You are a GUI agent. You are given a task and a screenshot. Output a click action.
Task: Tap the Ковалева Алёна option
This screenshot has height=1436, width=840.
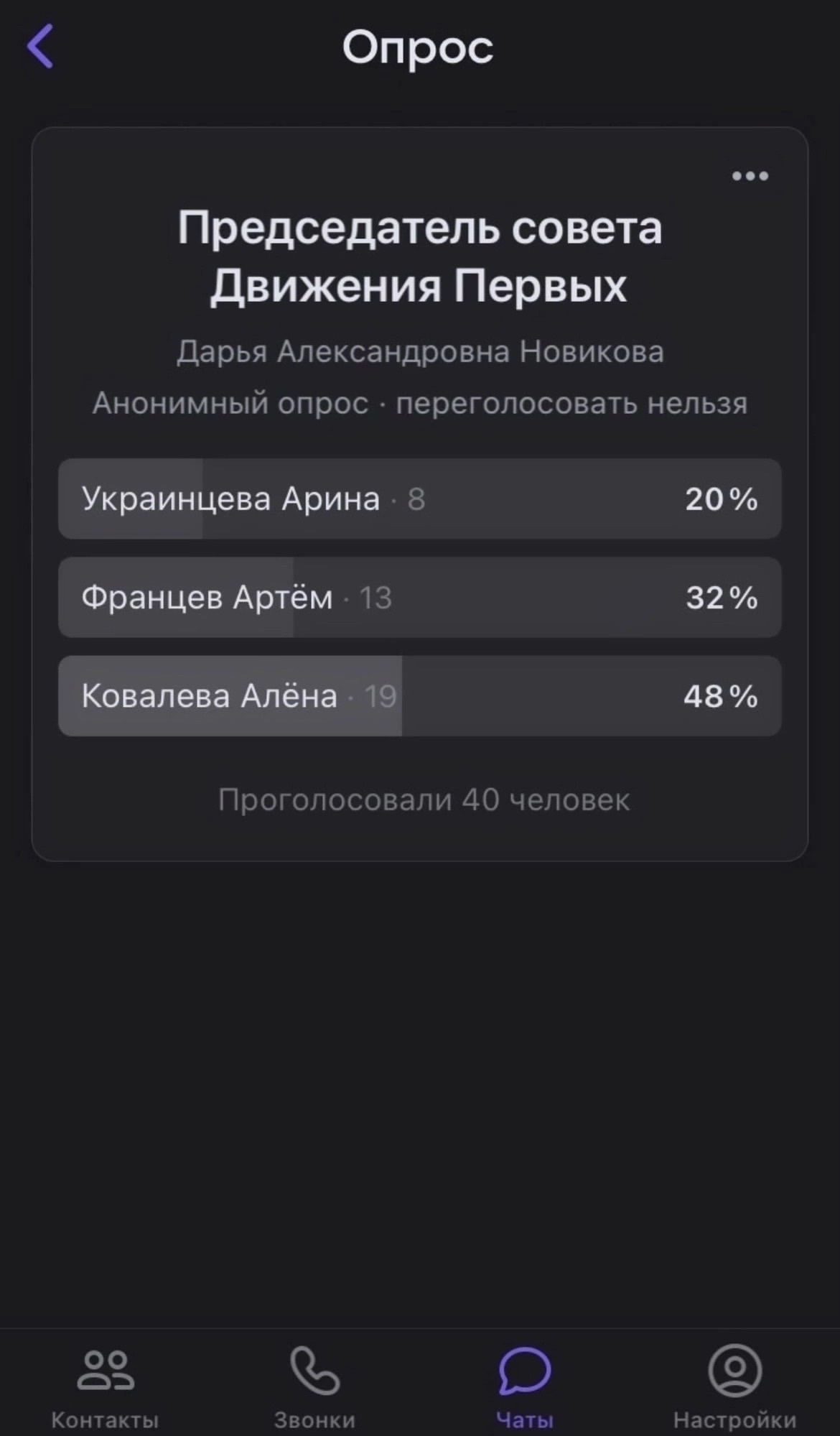pos(420,695)
